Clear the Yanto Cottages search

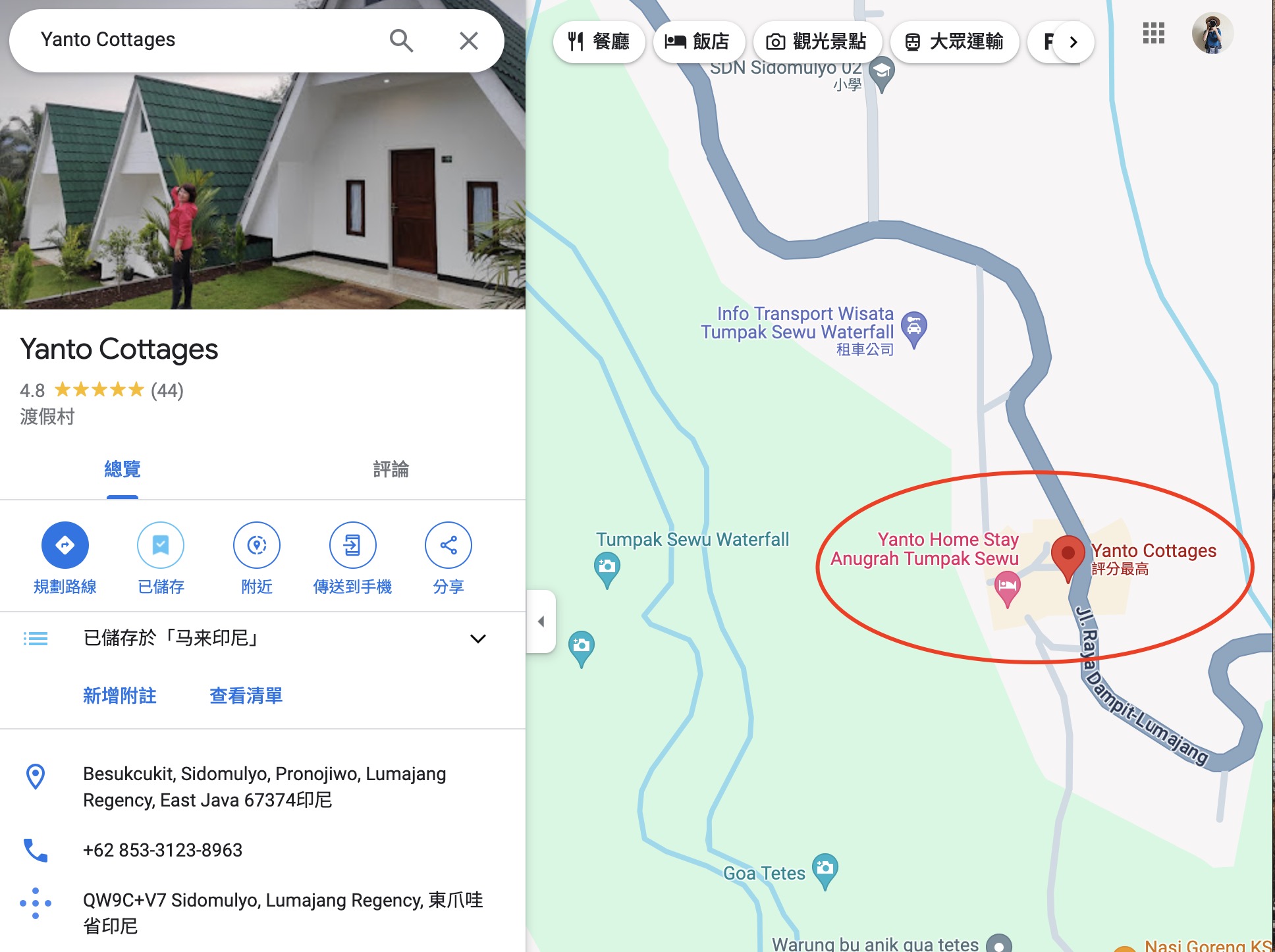[468, 41]
